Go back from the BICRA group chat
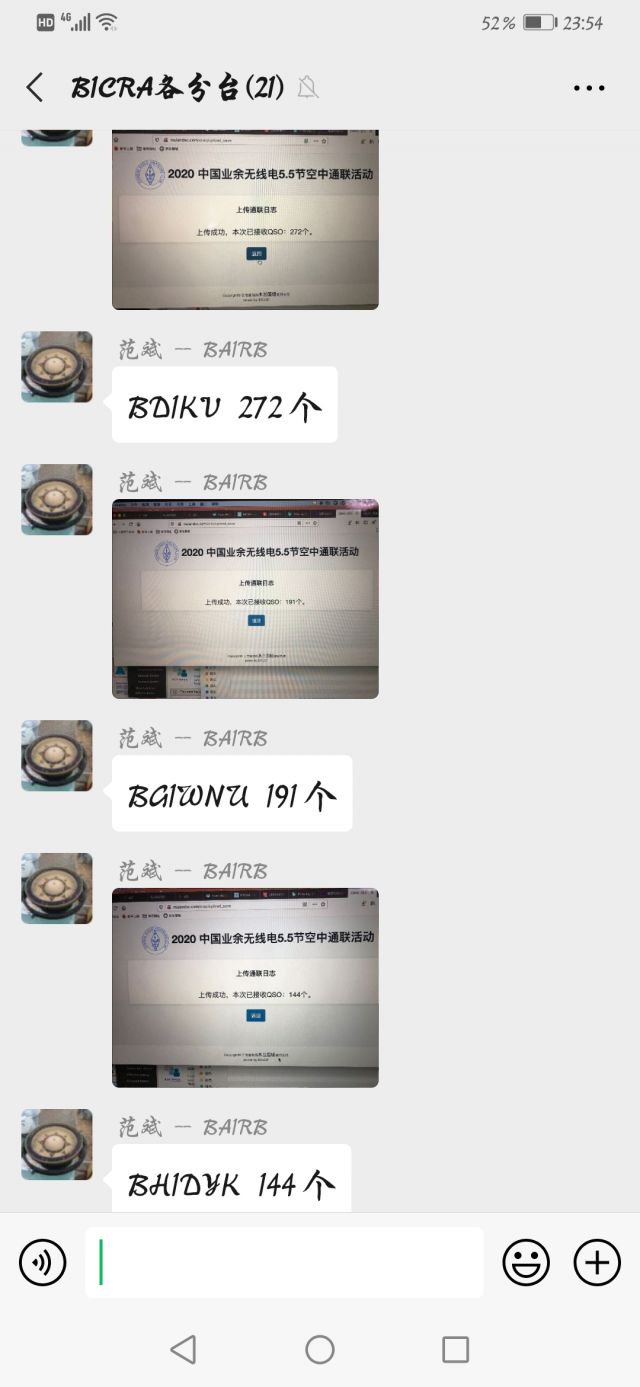This screenshot has height=1387, width=640. pyautogui.click(x=35, y=87)
